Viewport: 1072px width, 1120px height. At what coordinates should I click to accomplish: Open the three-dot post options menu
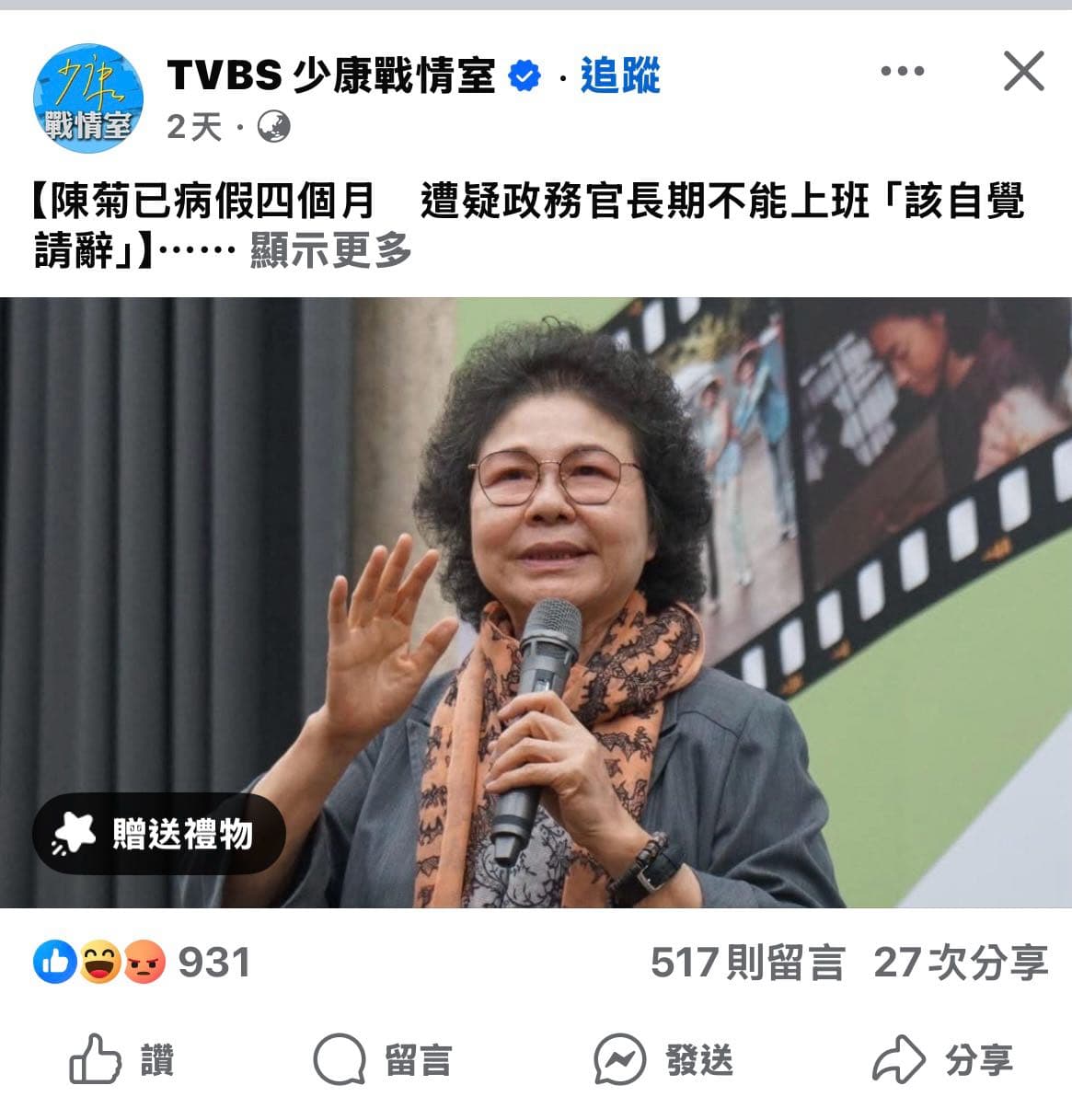[901, 72]
